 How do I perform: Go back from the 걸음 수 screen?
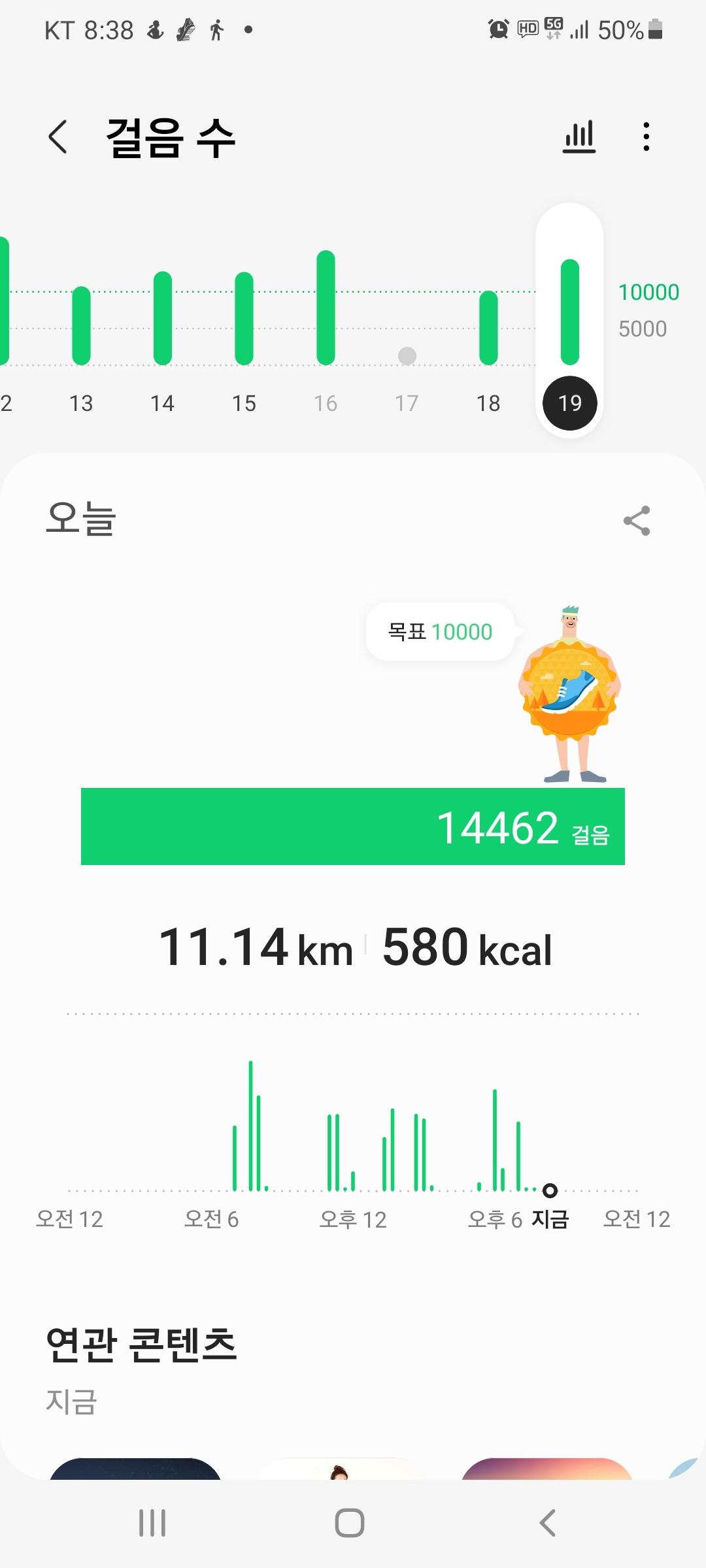pyautogui.click(x=58, y=138)
